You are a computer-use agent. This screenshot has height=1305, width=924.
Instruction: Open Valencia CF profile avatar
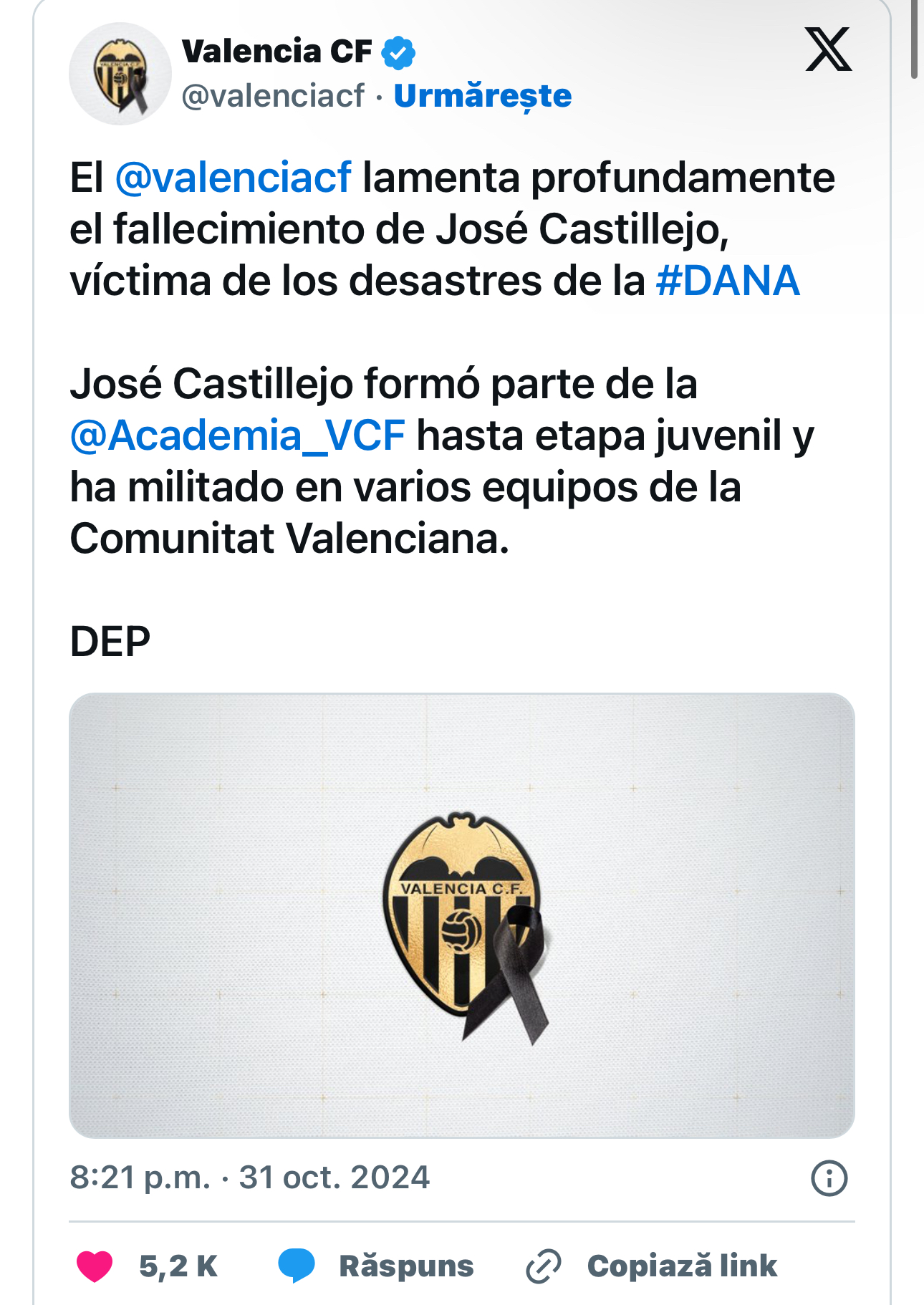pyautogui.click(x=120, y=74)
